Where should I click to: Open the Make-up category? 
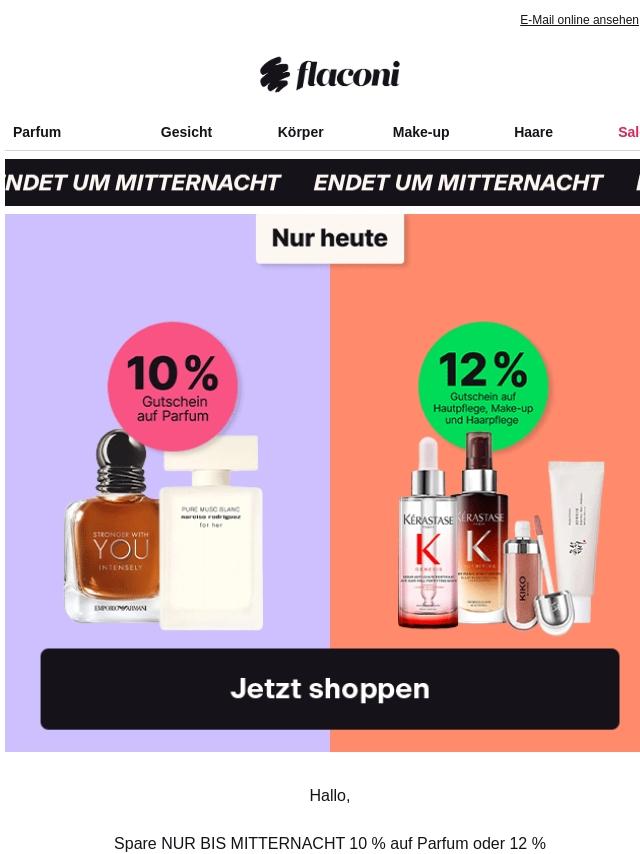tap(420, 132)
